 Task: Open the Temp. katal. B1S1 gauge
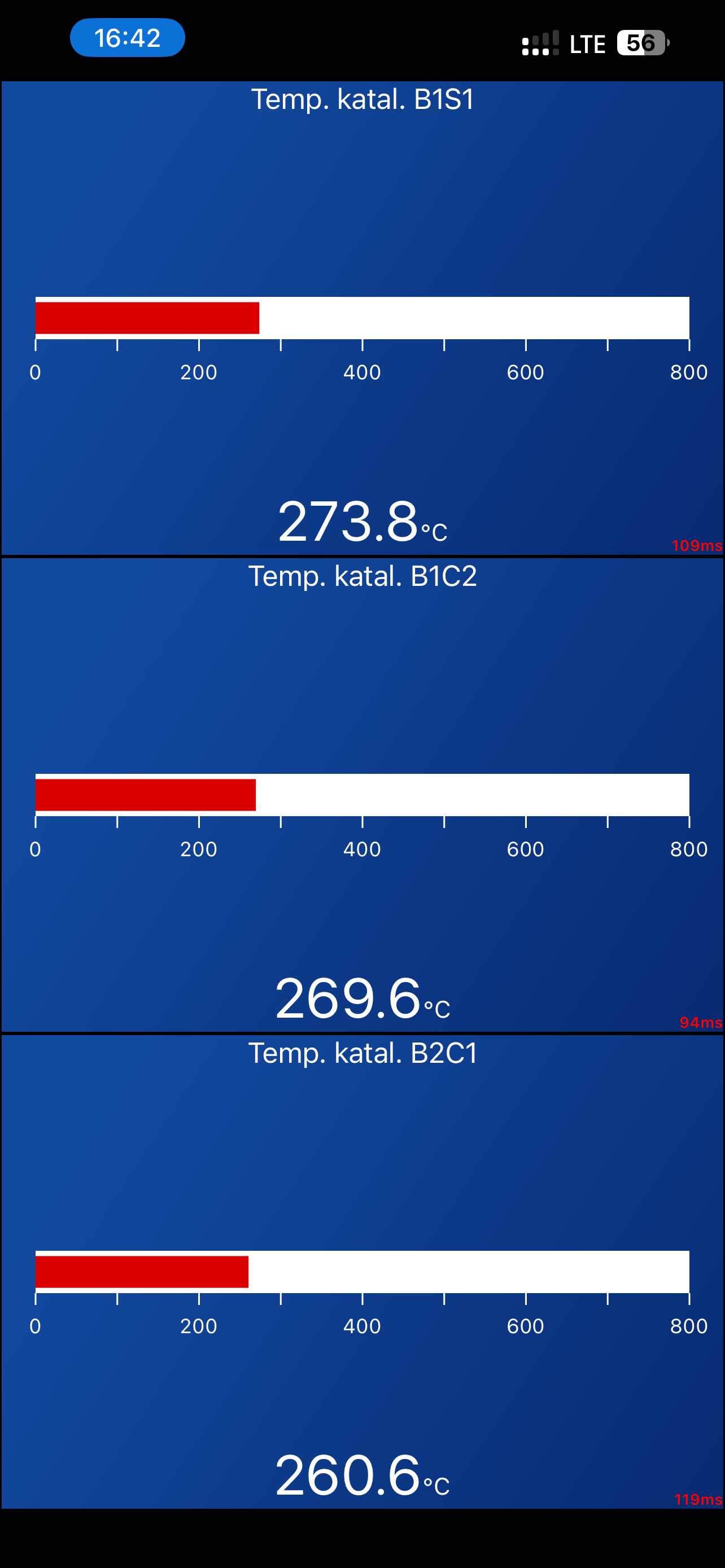click(x=362, y=318)
